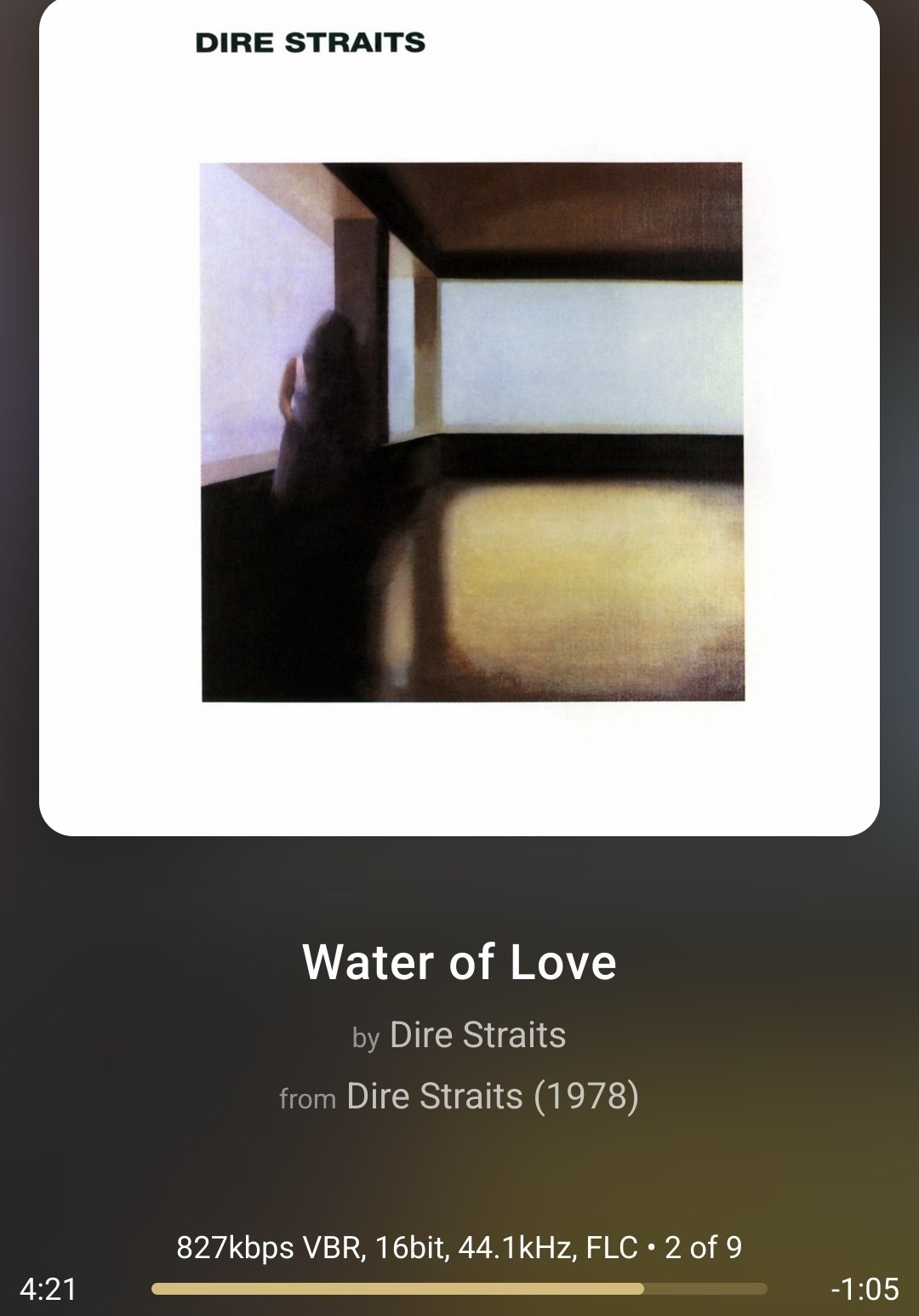Open the artist link Dire Straits
The image size is (919, 1316).
click(477, 1035)
